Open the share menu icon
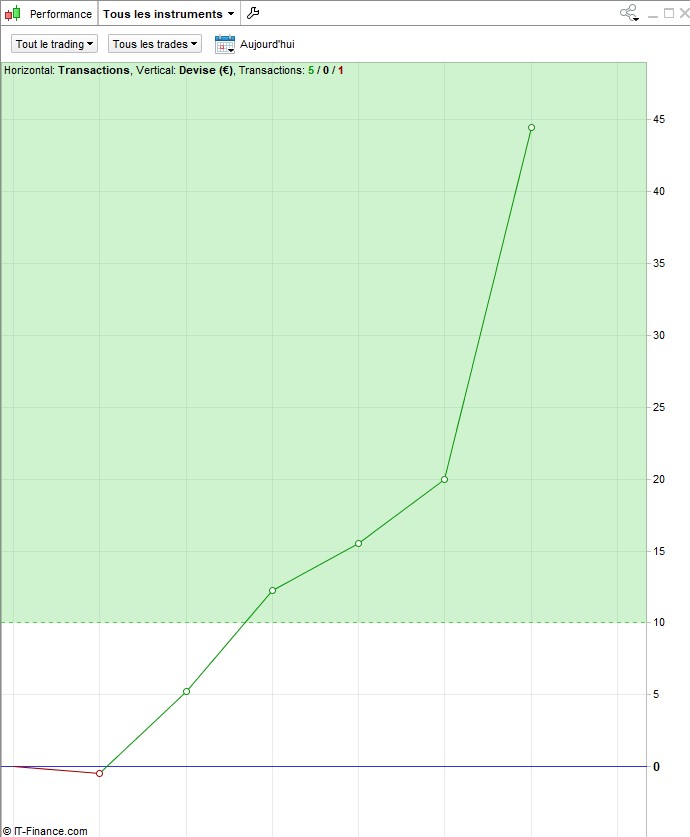690x837 pixels. pos(629,13)
